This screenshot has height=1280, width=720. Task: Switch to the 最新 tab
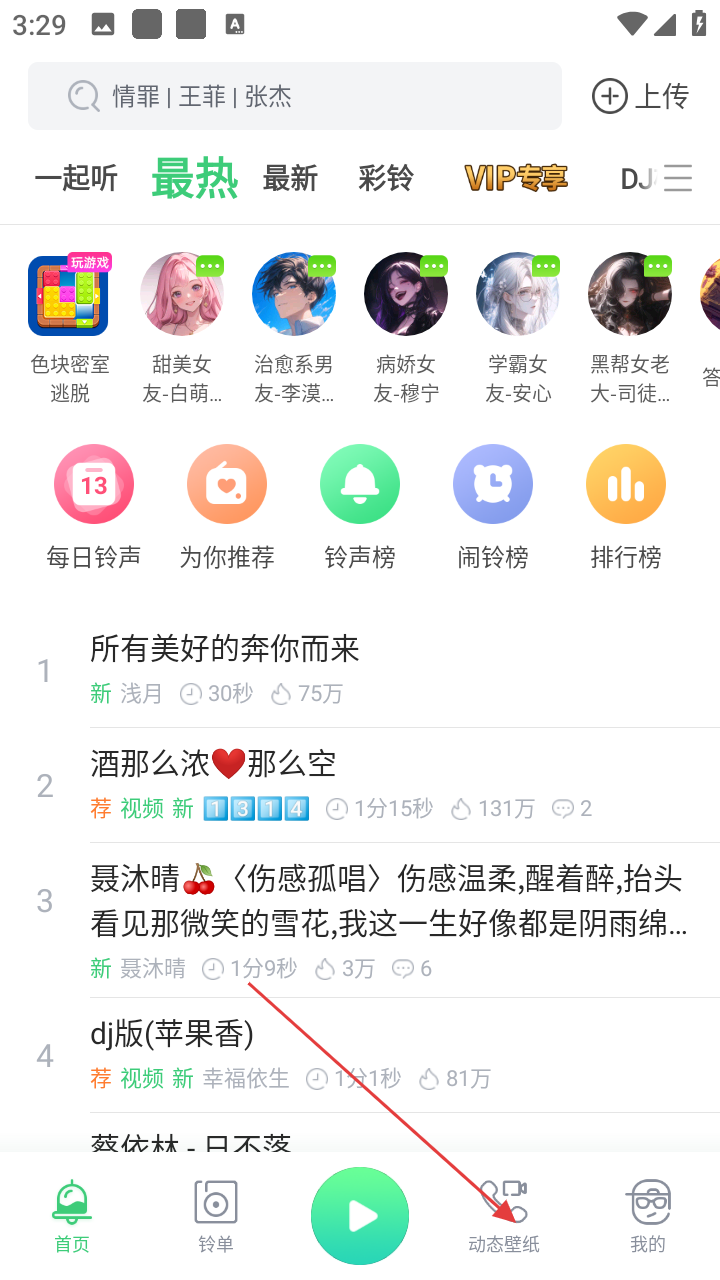(290, 179)
